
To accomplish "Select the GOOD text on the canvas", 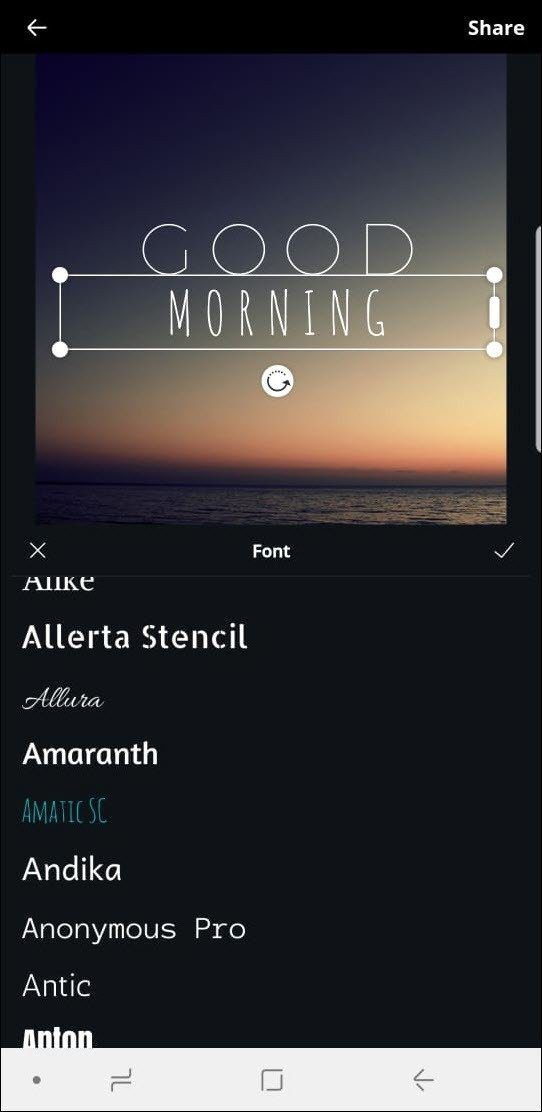I will click(277, 248).
